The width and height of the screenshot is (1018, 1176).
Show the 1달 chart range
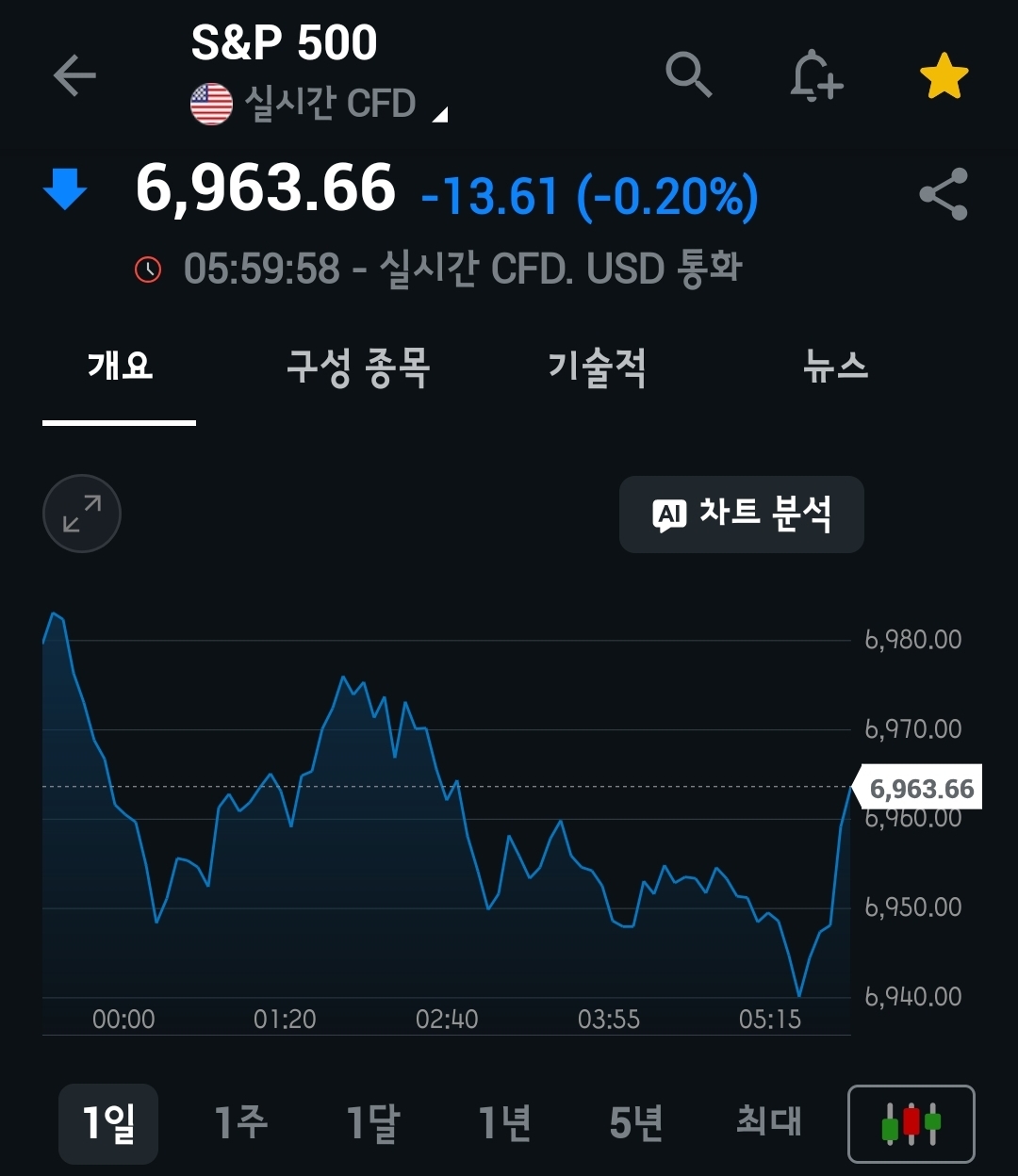[372, 1123]
